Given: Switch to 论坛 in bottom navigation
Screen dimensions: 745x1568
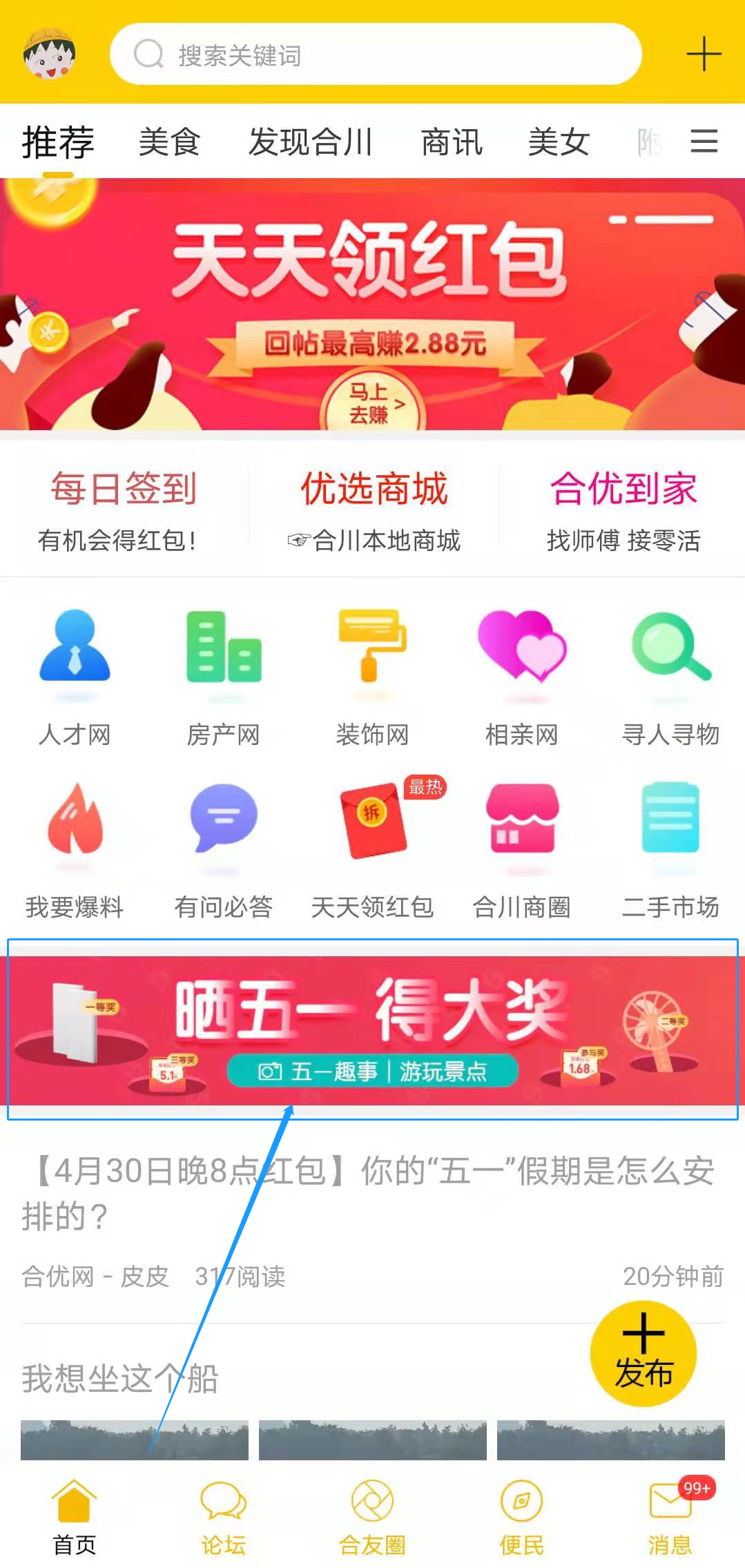Looking at the screenshot, I should pos(223,1517).
